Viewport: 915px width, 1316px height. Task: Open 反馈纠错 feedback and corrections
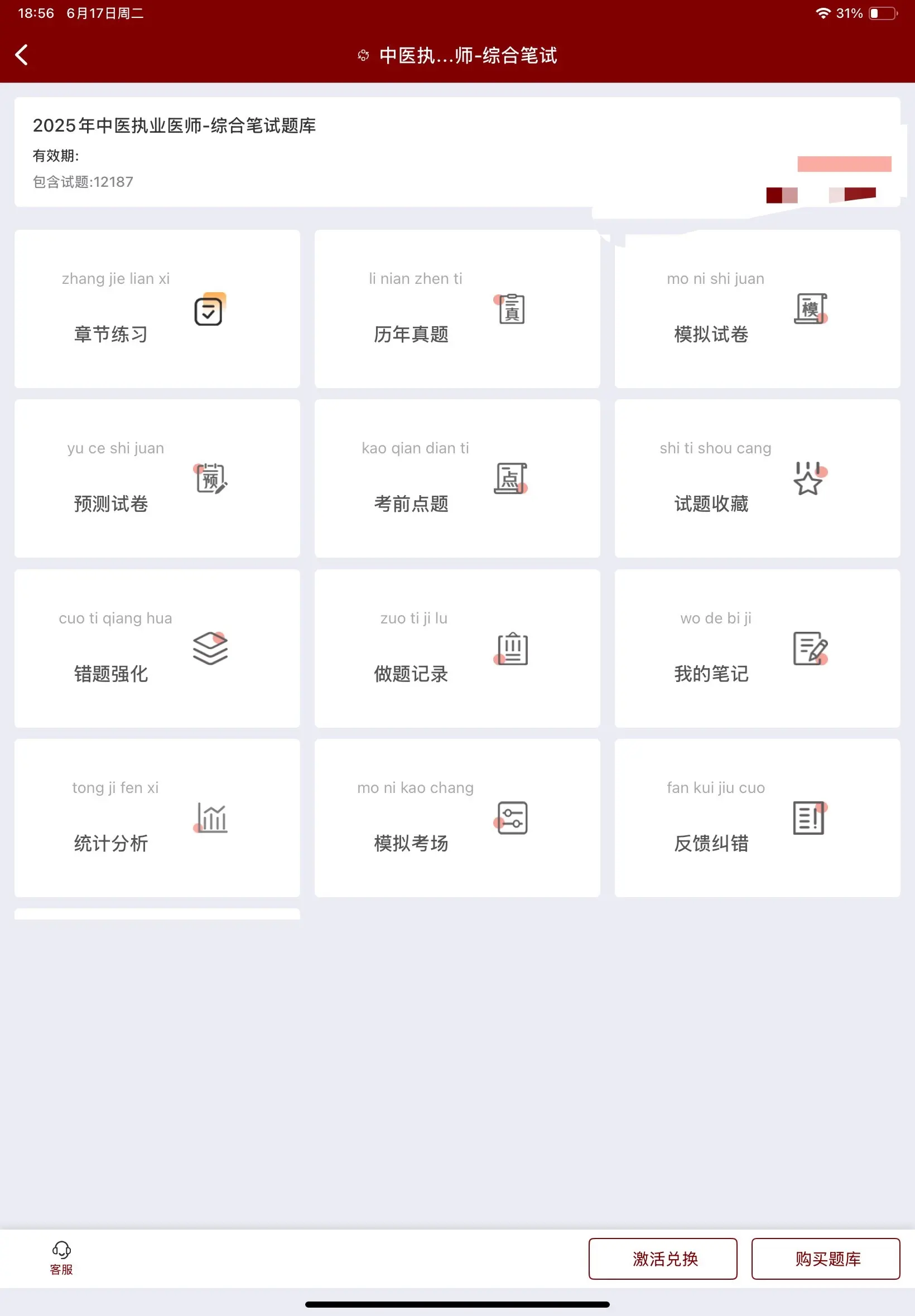click(757, 818)
